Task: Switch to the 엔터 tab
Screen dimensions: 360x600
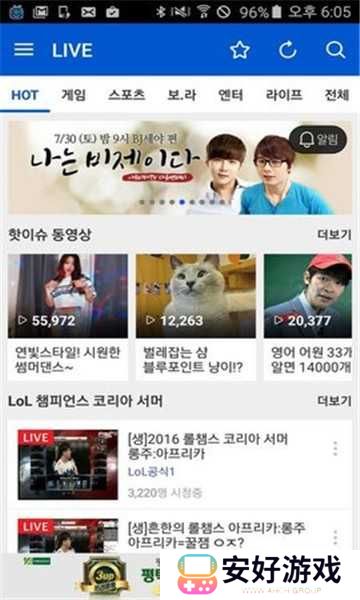Action: pos(230,95)
